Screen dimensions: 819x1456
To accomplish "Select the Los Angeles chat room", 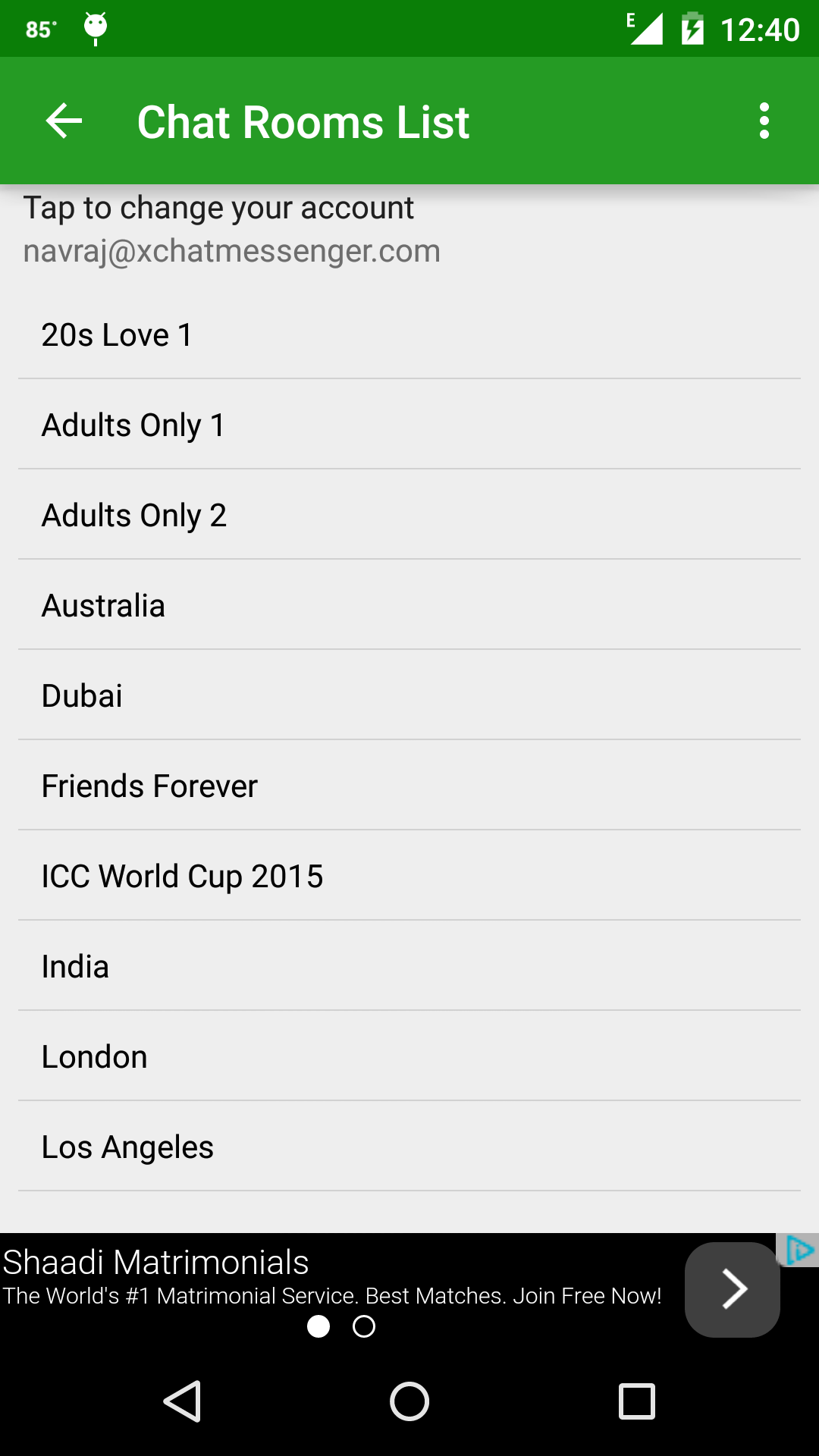I will [409, 1147].
